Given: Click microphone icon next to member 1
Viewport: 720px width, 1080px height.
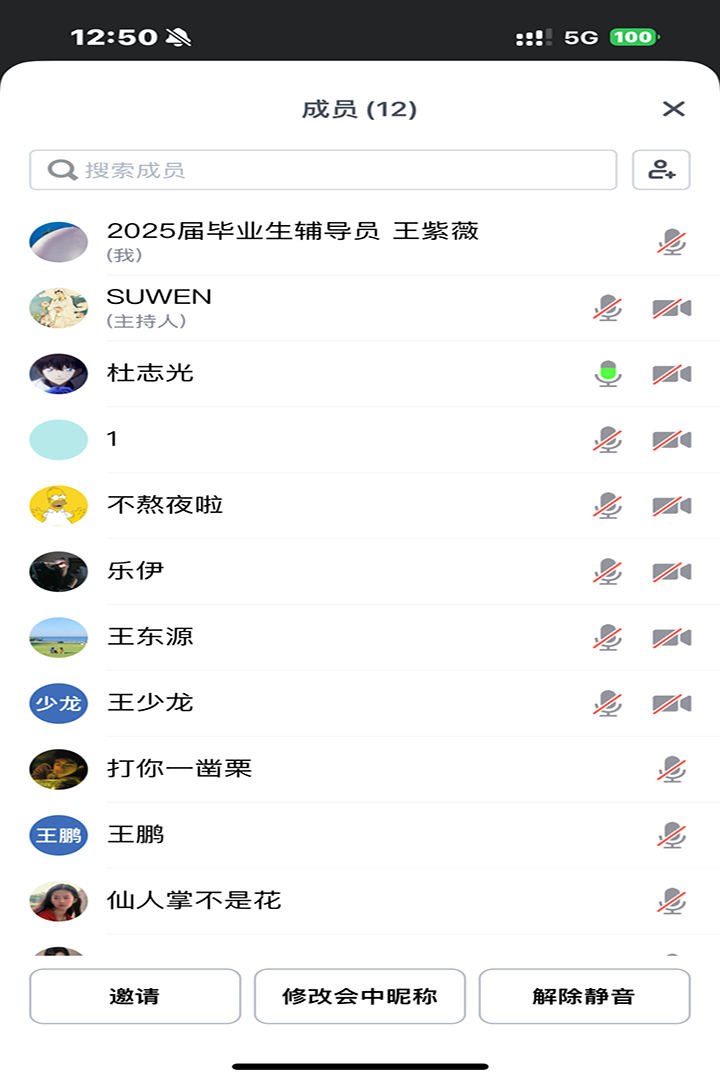Looking at the screenshot, I should point(607,438).
